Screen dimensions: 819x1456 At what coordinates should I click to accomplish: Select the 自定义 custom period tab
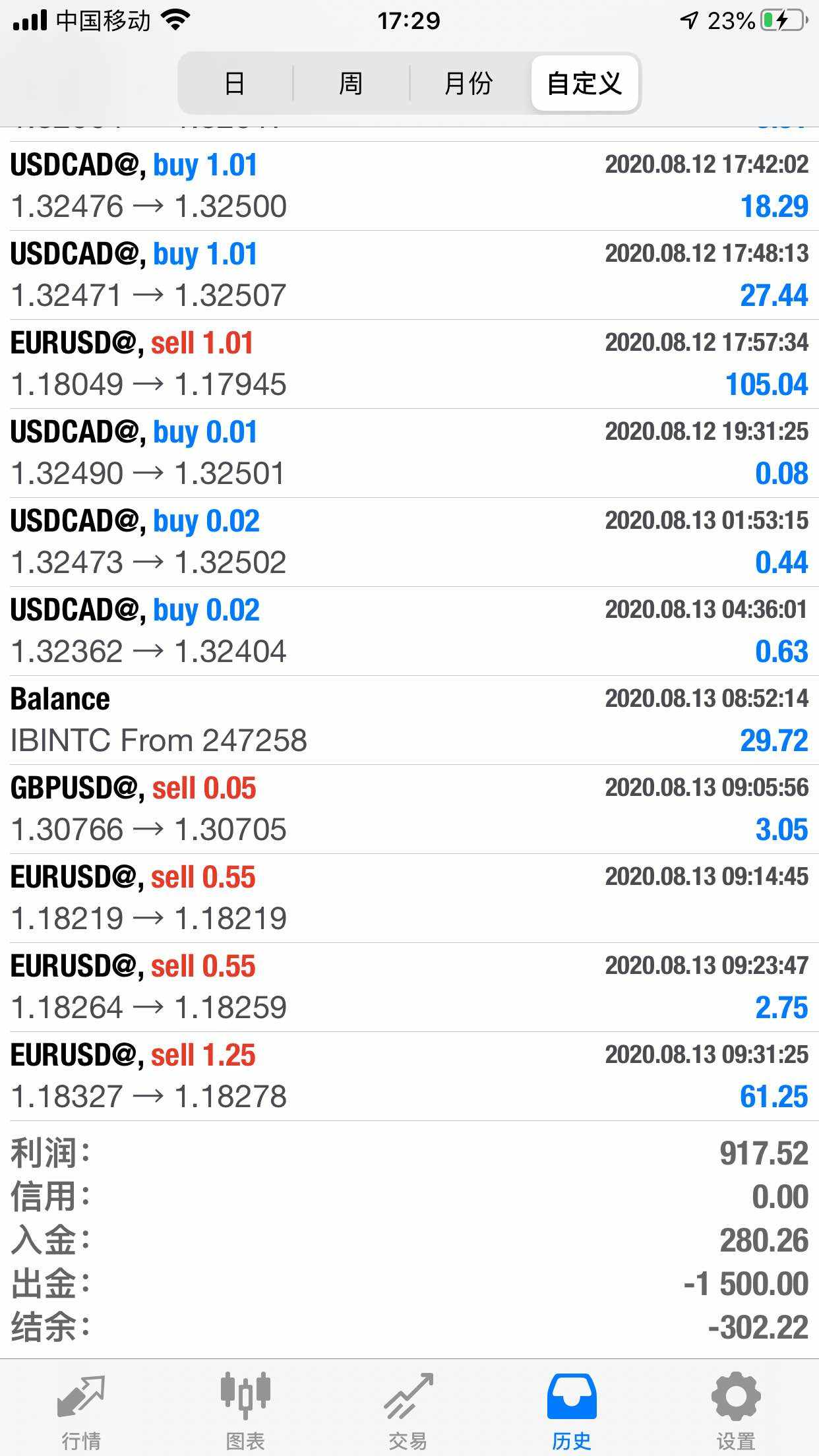pyautogui.click(x=584, y=84)
